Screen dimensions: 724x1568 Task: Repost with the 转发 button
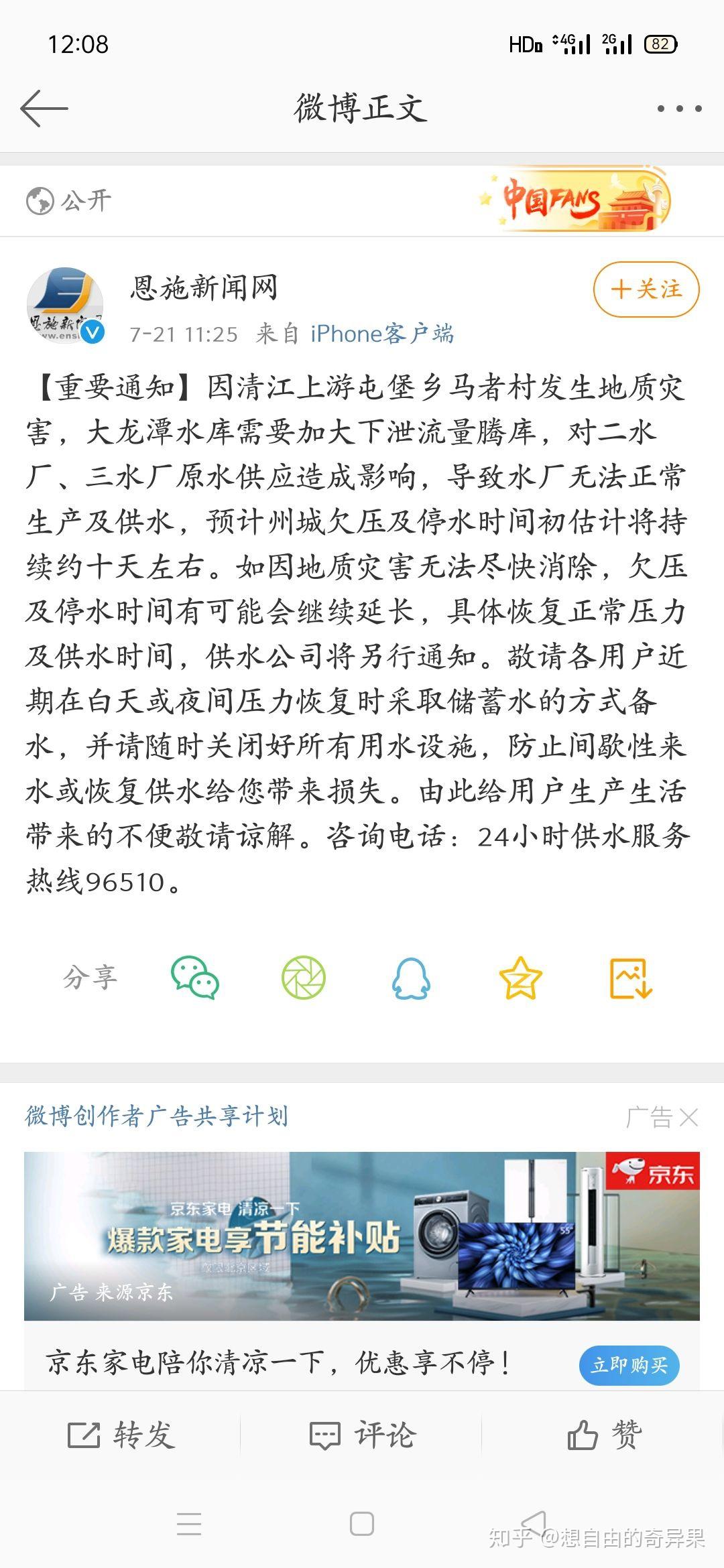click(121, 1435)
